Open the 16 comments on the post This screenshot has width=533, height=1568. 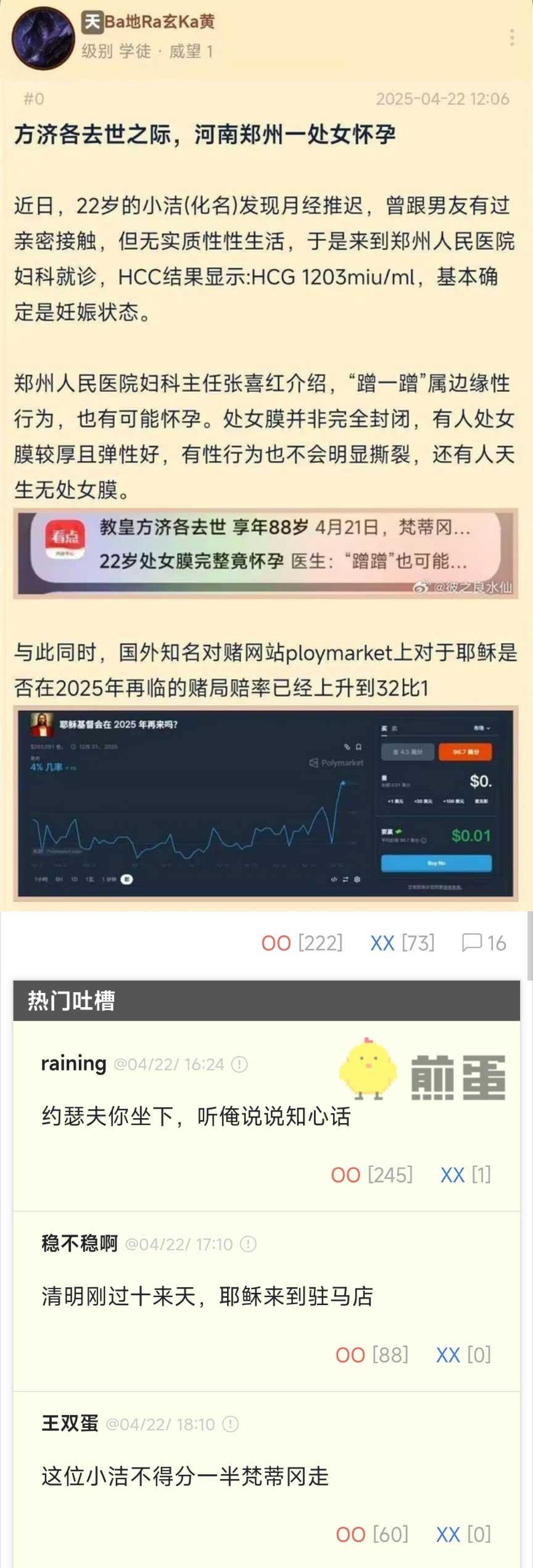(484, 943)
